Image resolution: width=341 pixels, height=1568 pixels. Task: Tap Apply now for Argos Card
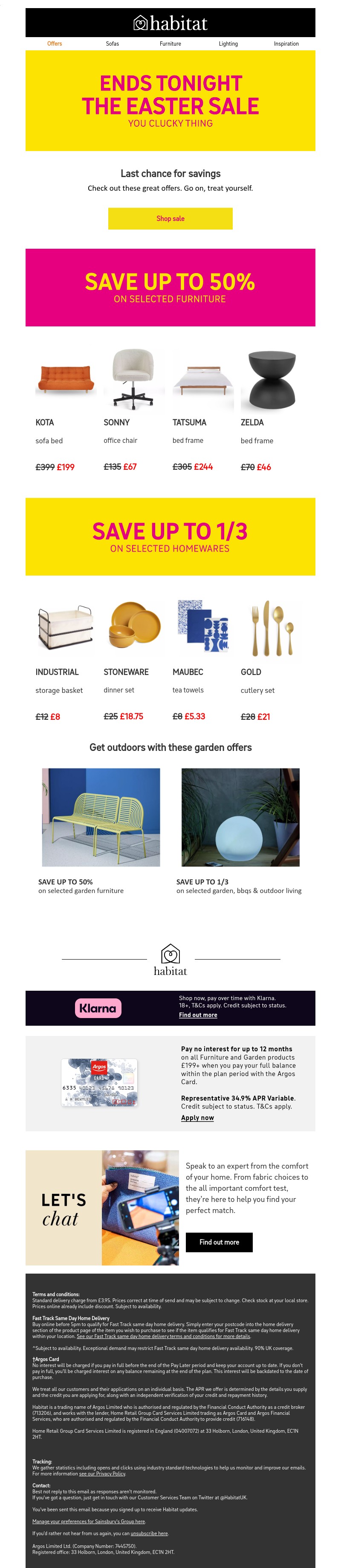click(197, 1117)
